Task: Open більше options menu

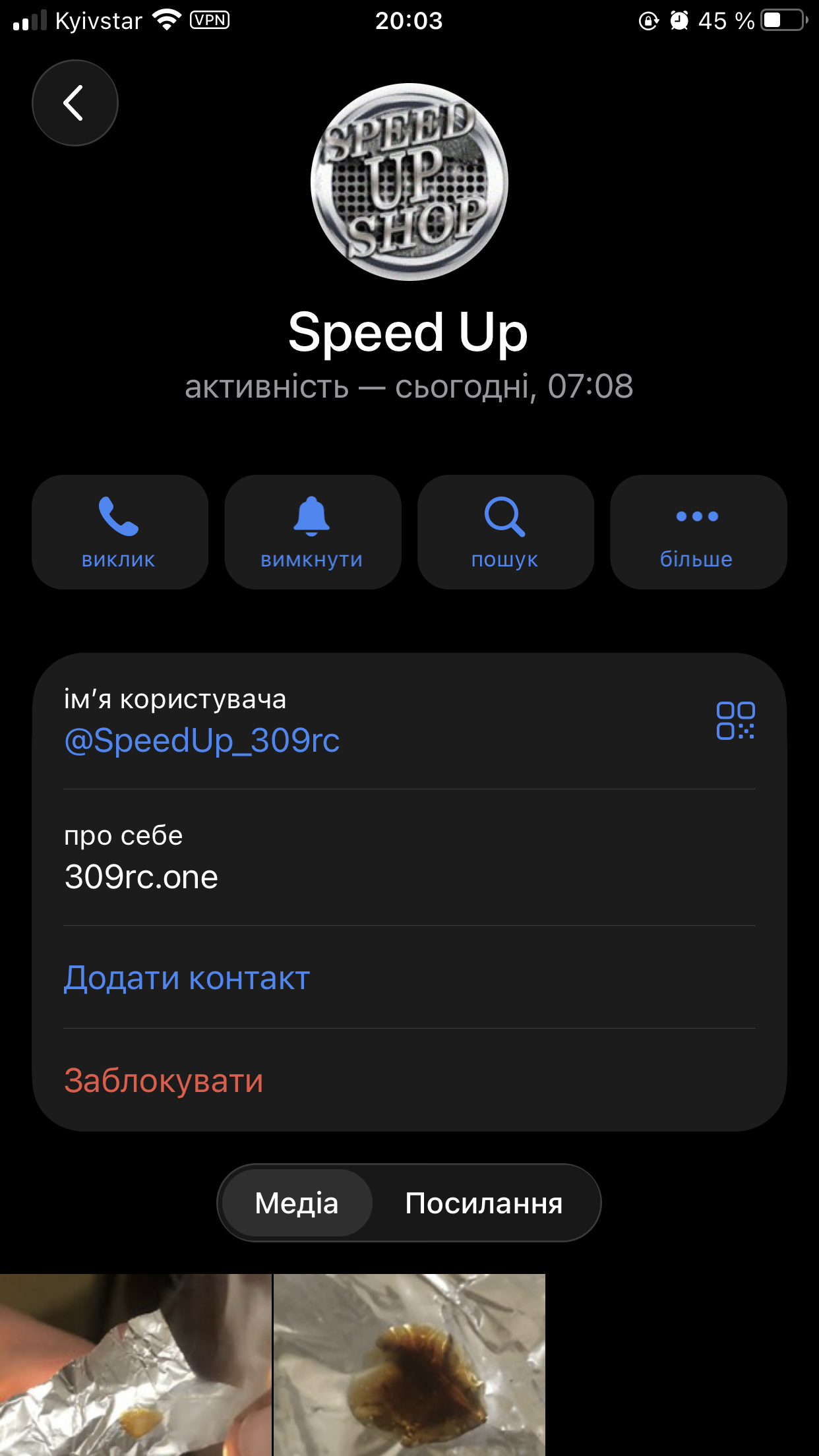Action: [x=698, y=531]
